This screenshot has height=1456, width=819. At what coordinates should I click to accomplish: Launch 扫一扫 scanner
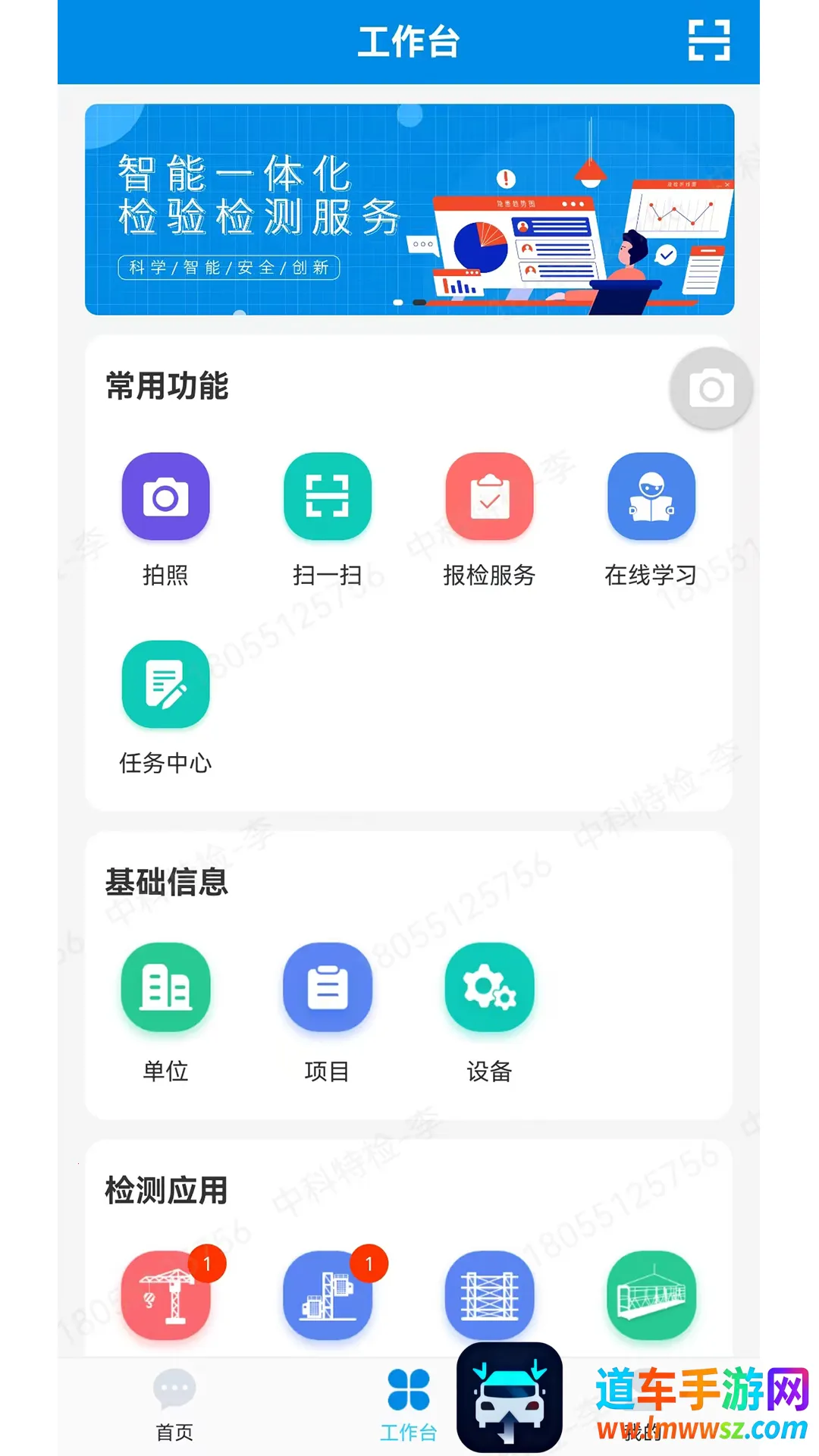(328, 497)
